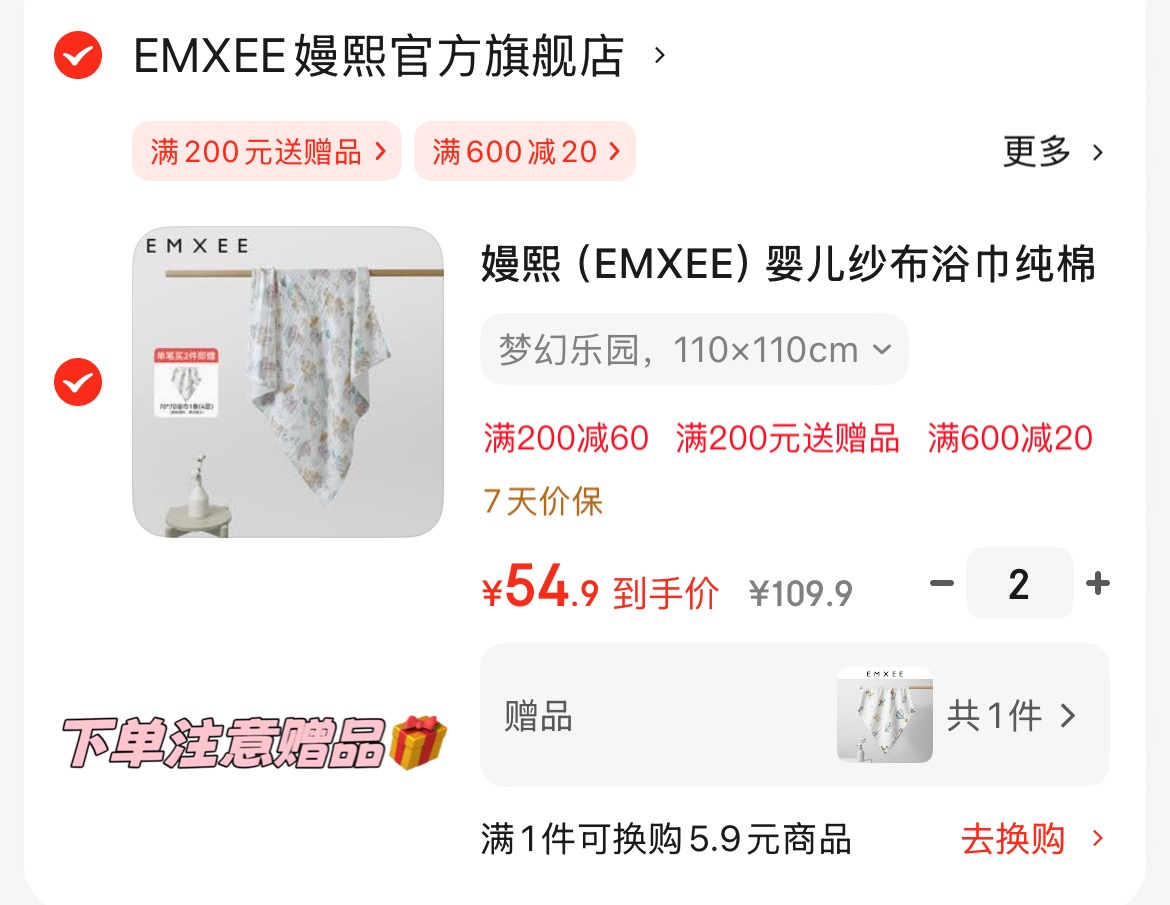Decrease the quantity with the minus button
Viewport: 1170px width, 905px height.
[x=942, y=583]
